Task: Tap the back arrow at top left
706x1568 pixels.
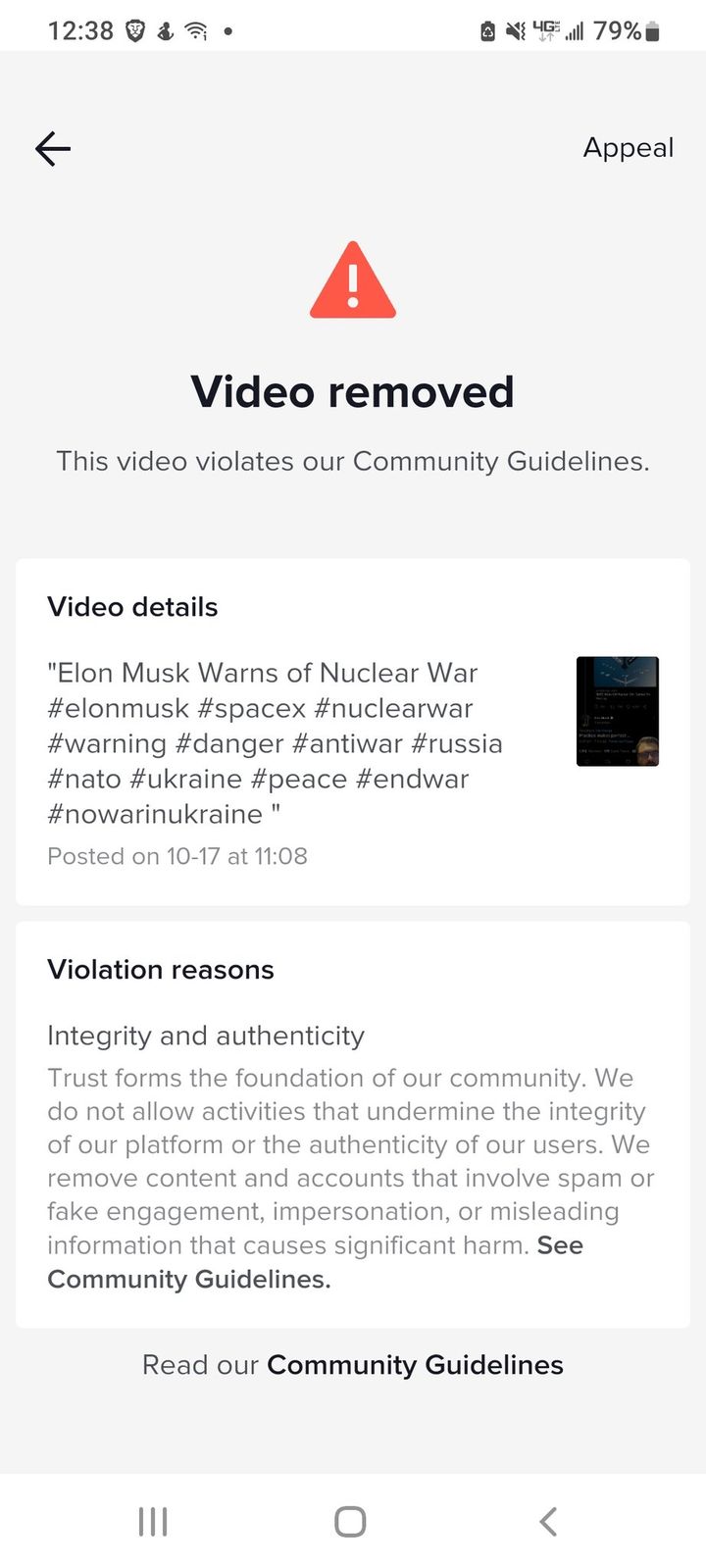Action: (x=53, y=149)
